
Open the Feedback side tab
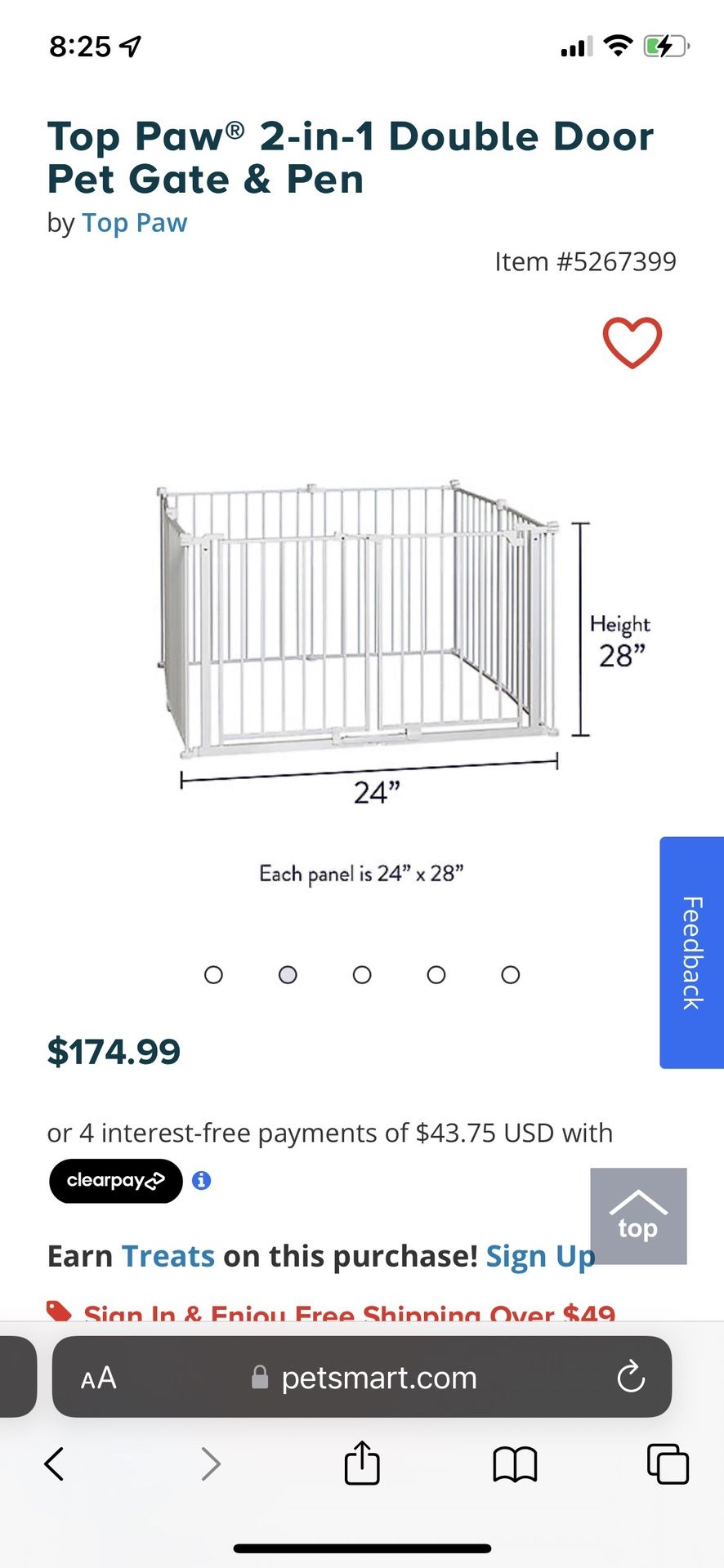point(692,952)
